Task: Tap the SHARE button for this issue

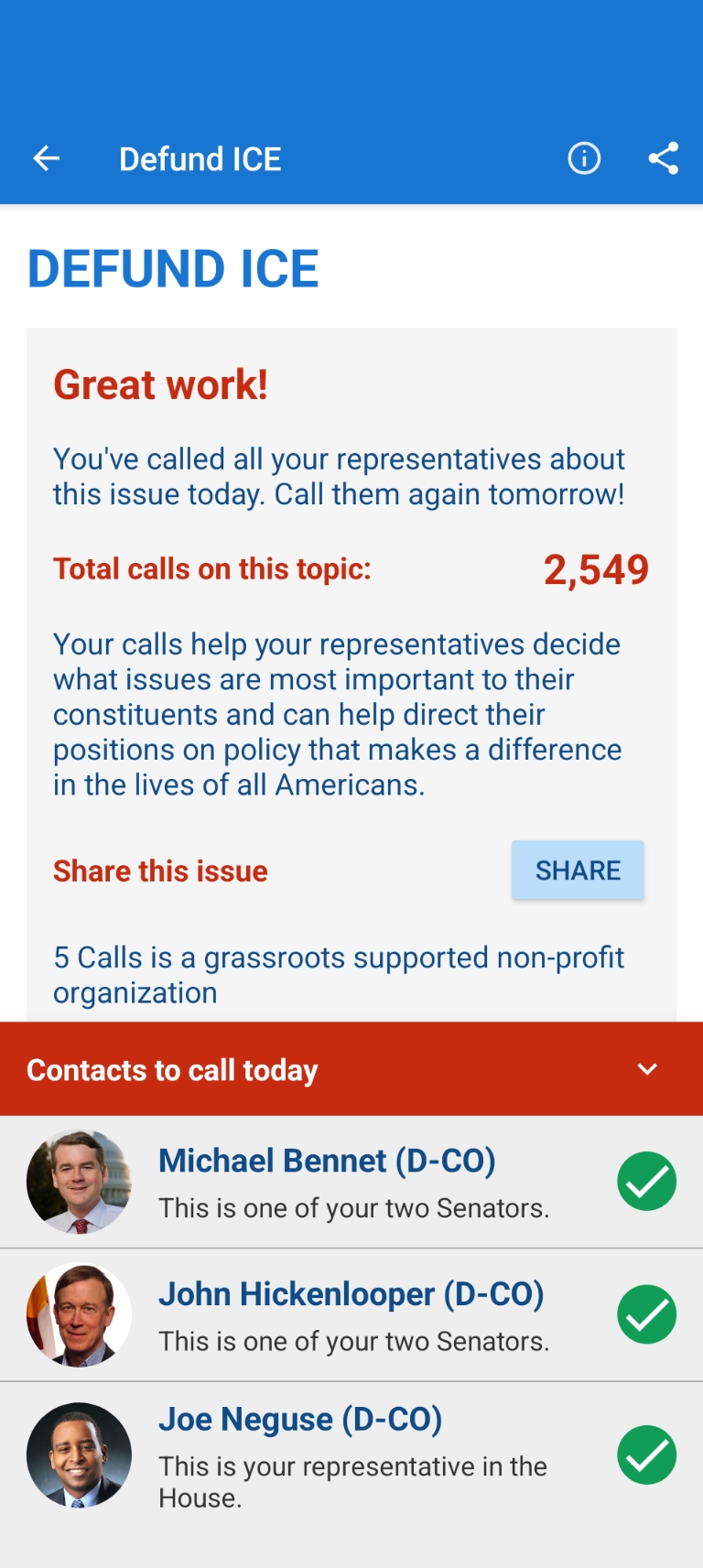Action: (578, 871)
